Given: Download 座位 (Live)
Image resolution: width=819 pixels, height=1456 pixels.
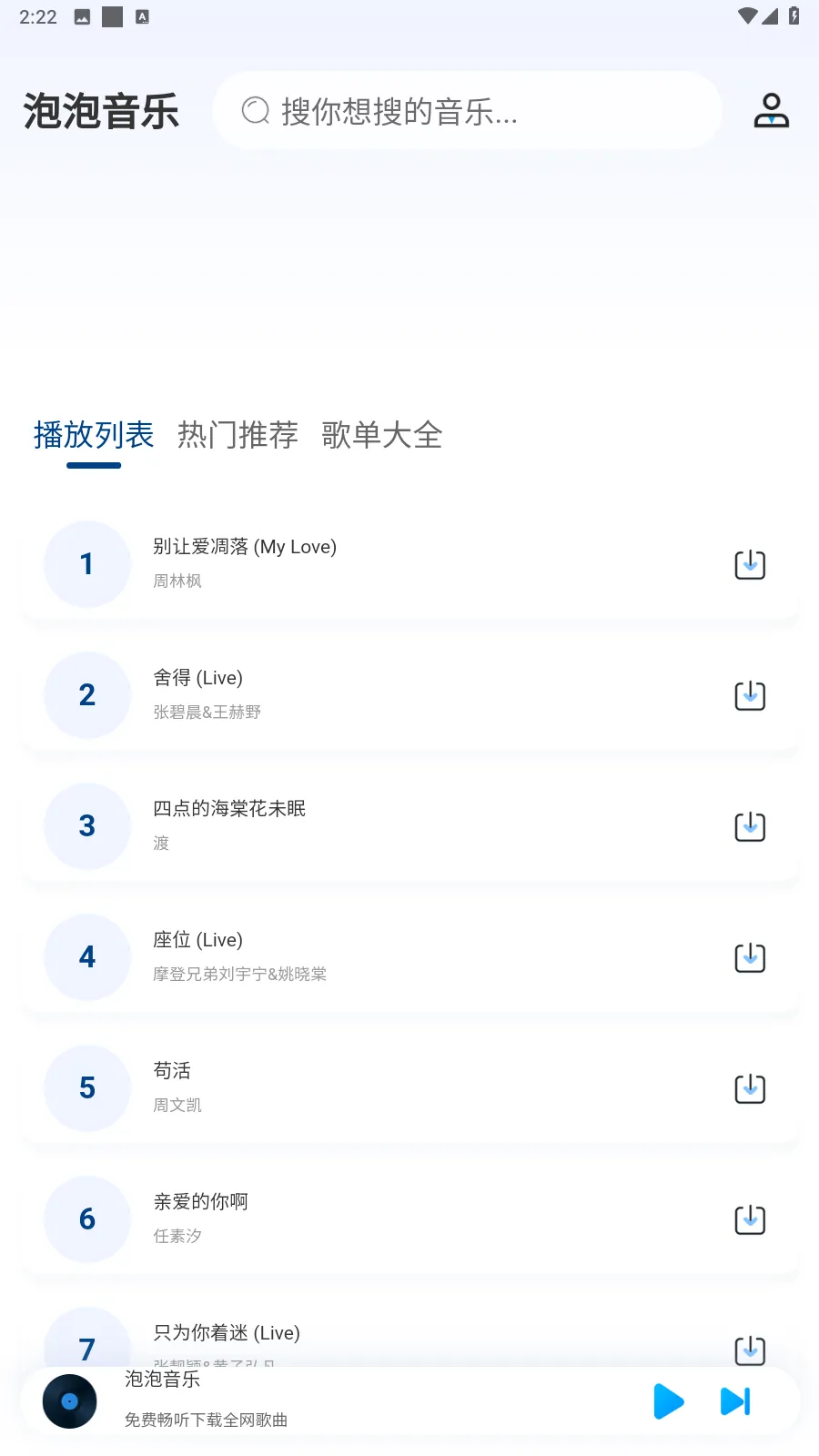Looking at the screenshot, I should point(750,957).
